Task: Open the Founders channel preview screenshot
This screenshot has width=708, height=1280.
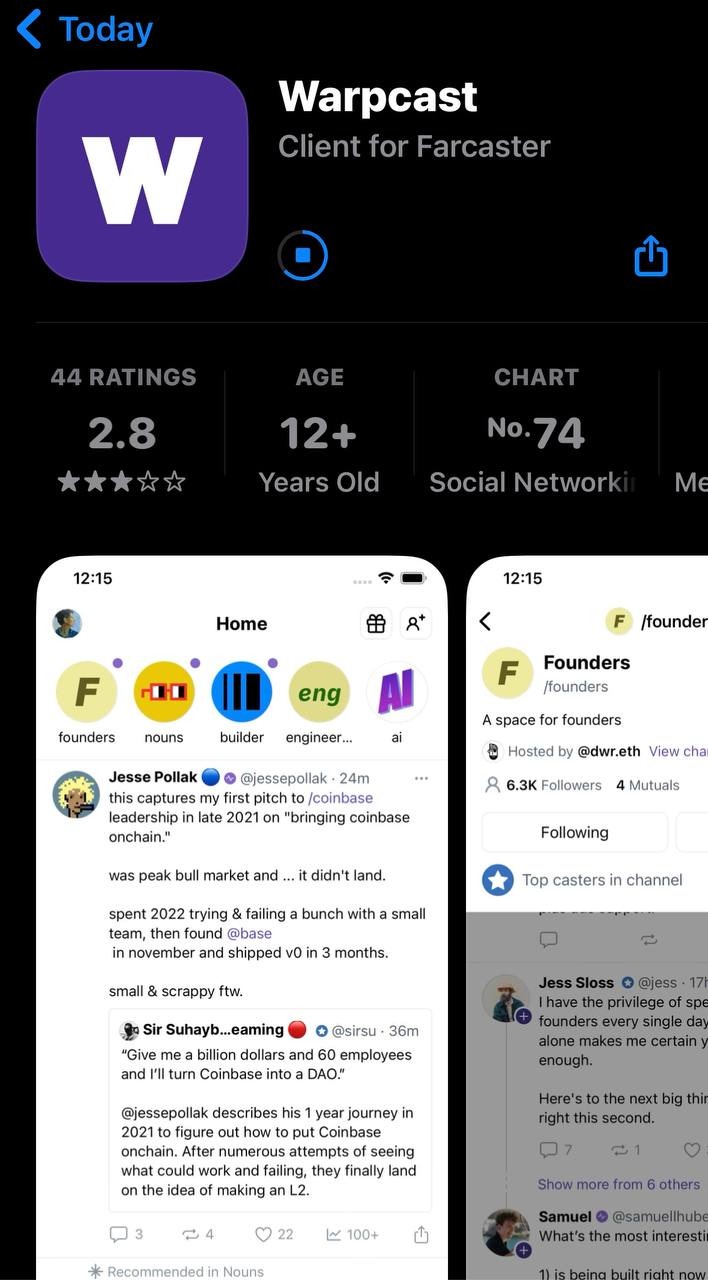Action: point(588,900)
